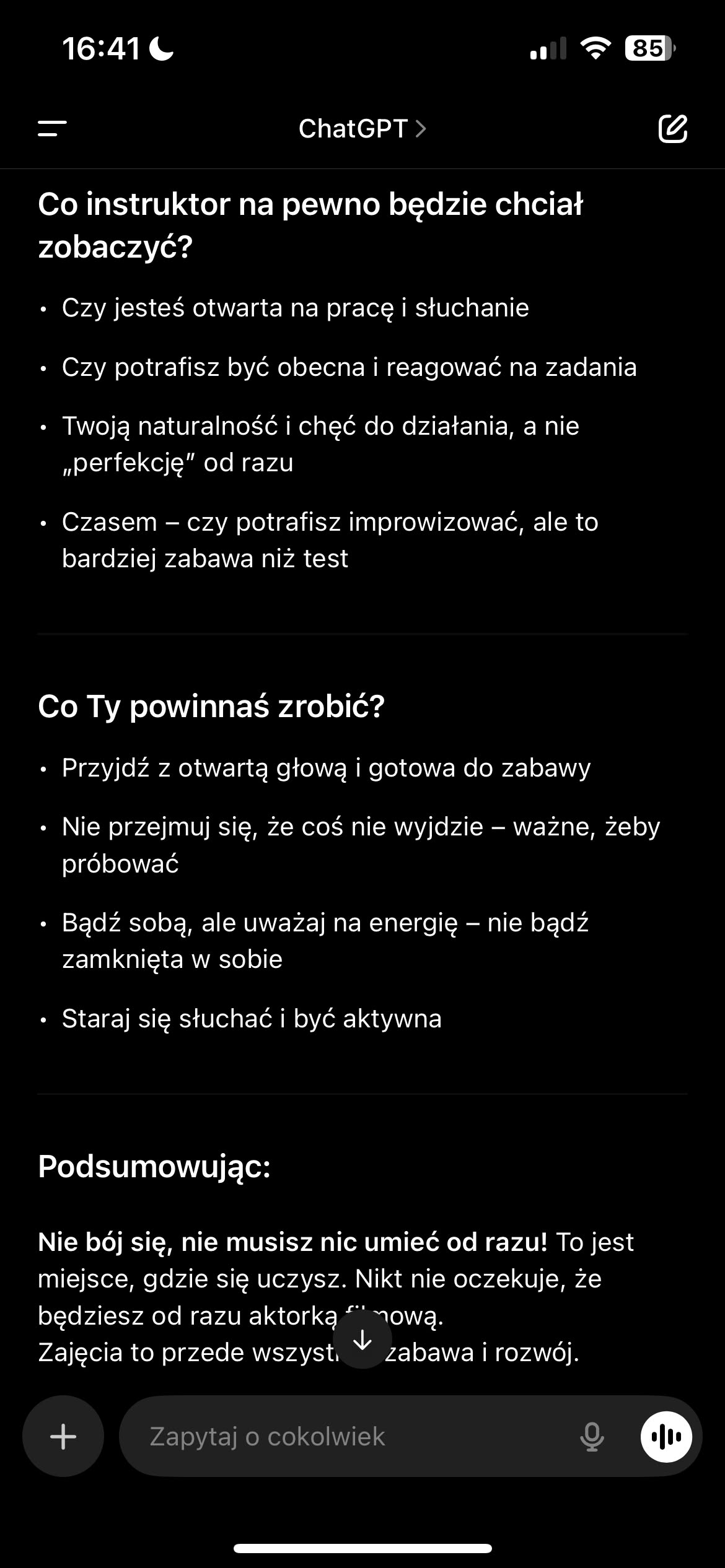Start dictation with the microphone
The height and width of the screenshot is (1568, 725).
click(x=592, y=1436)
